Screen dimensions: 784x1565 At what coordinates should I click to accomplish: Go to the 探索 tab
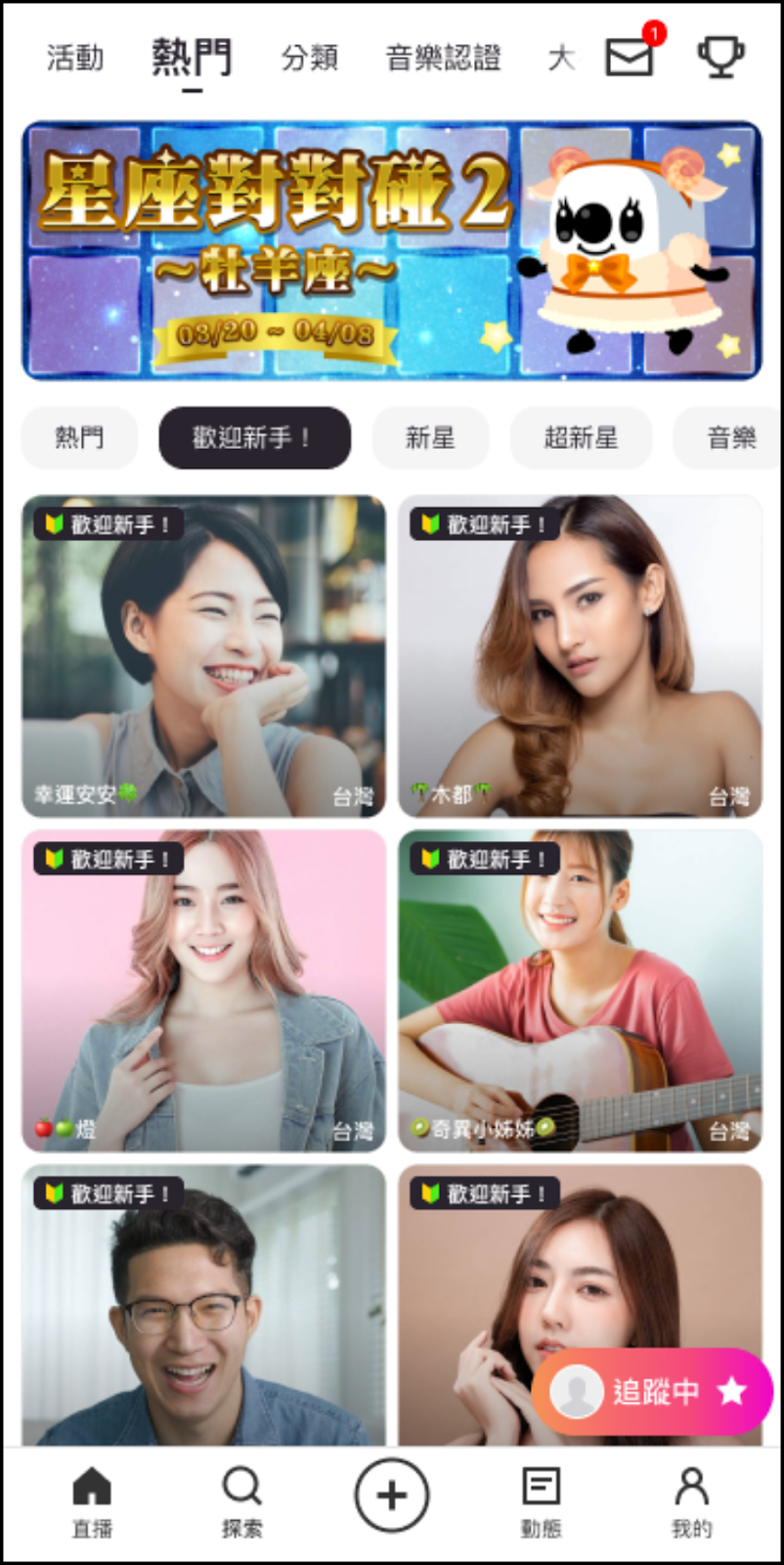pos(241,1500)
